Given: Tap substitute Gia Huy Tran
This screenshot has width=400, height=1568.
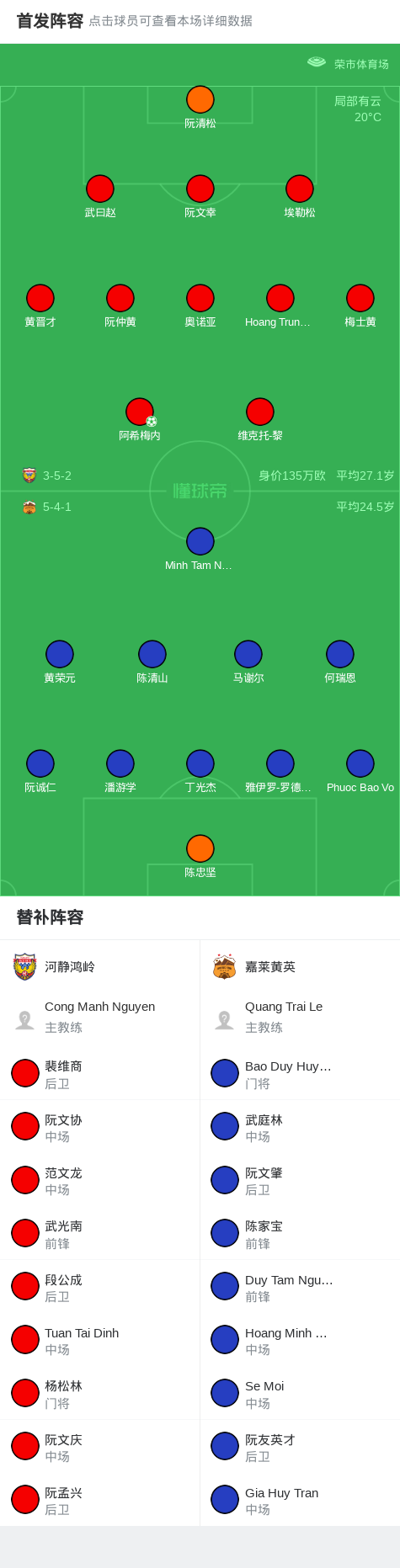Looking at the screenshot, I should pos(300,1501).
